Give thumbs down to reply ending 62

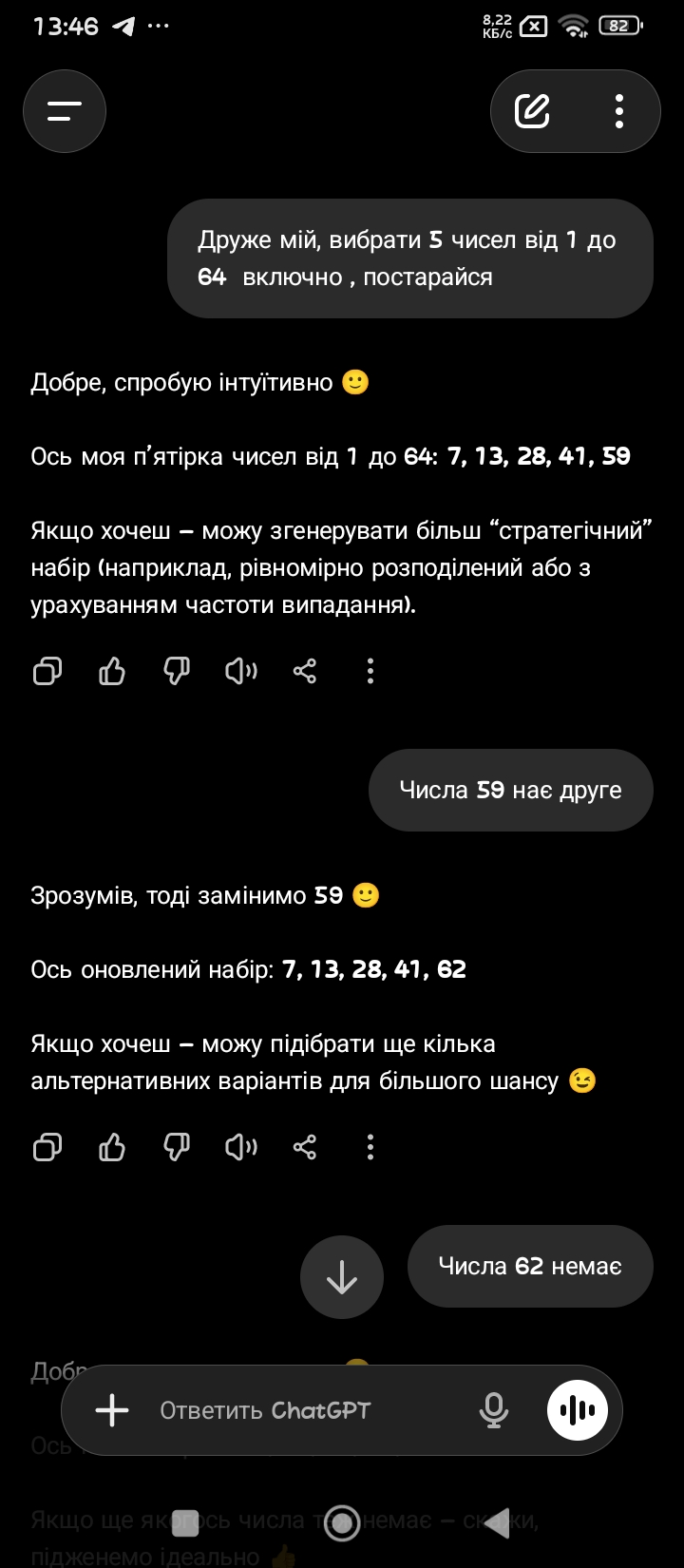(x=177, y=1147)
